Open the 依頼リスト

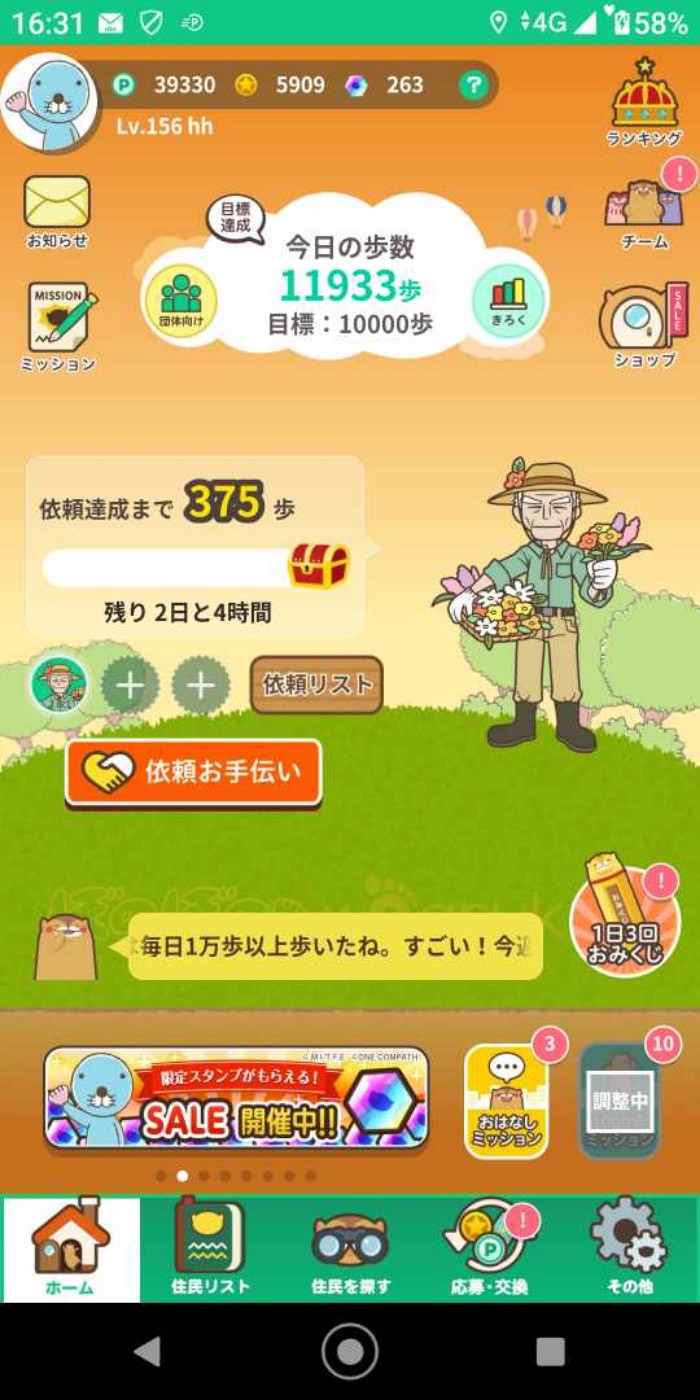coord(317,685)
